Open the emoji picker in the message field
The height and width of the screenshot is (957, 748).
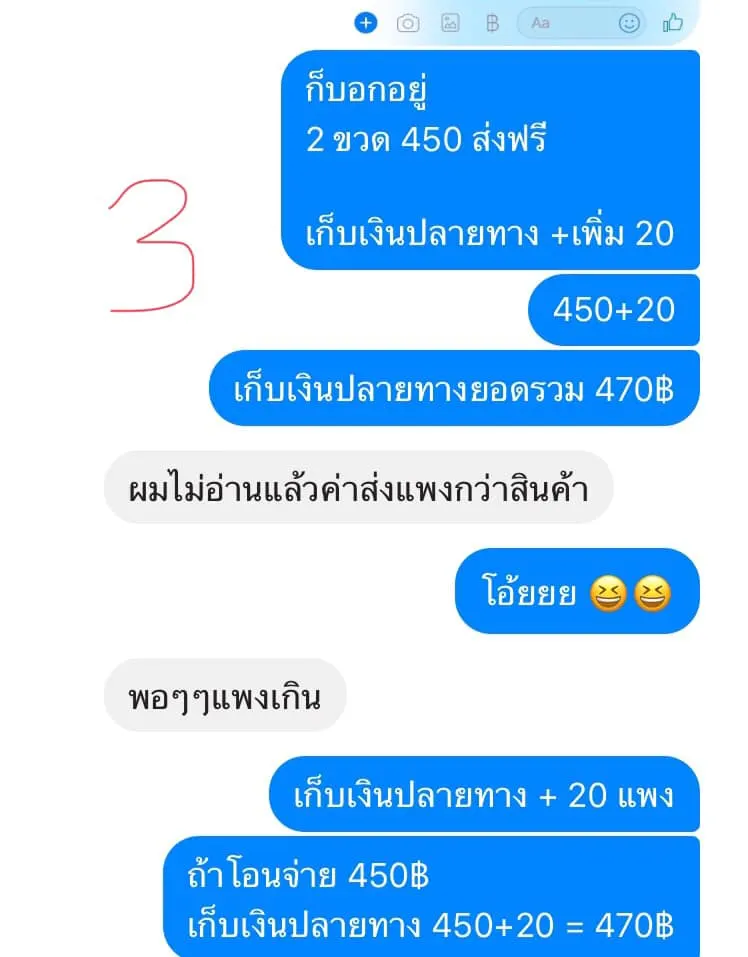pos(629,23)
